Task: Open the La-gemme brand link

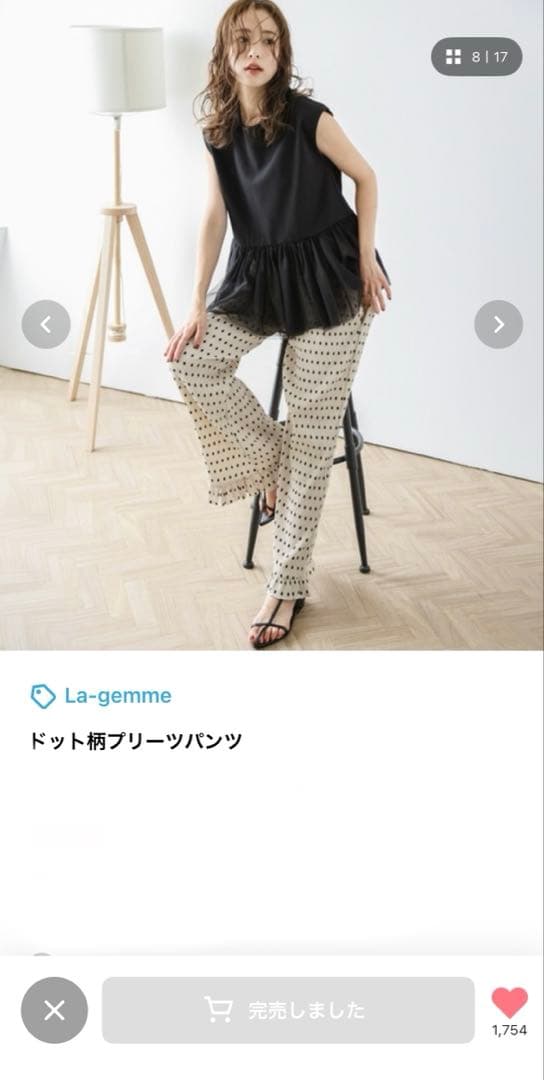Action: [101, 696]
